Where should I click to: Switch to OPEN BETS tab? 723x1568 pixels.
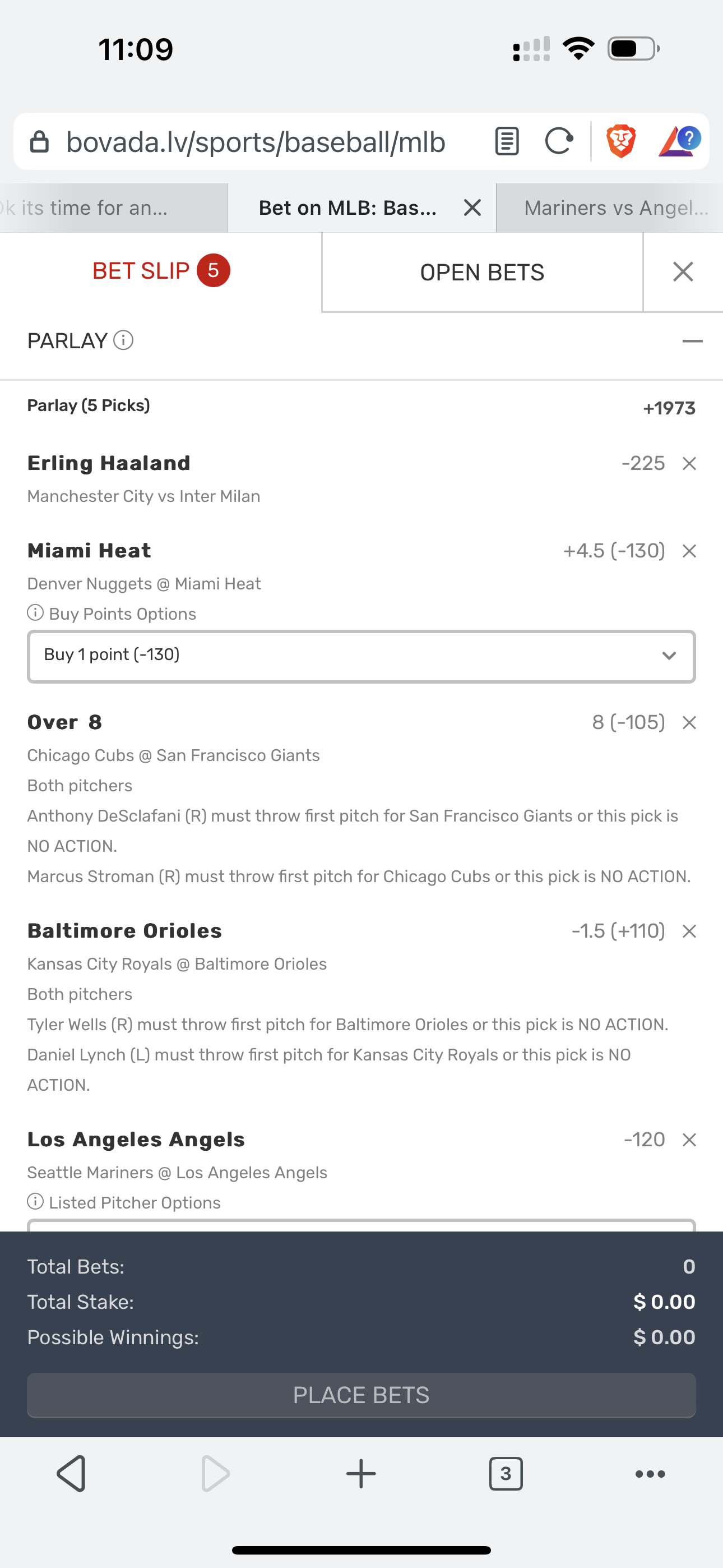click(x=482, y=272)
